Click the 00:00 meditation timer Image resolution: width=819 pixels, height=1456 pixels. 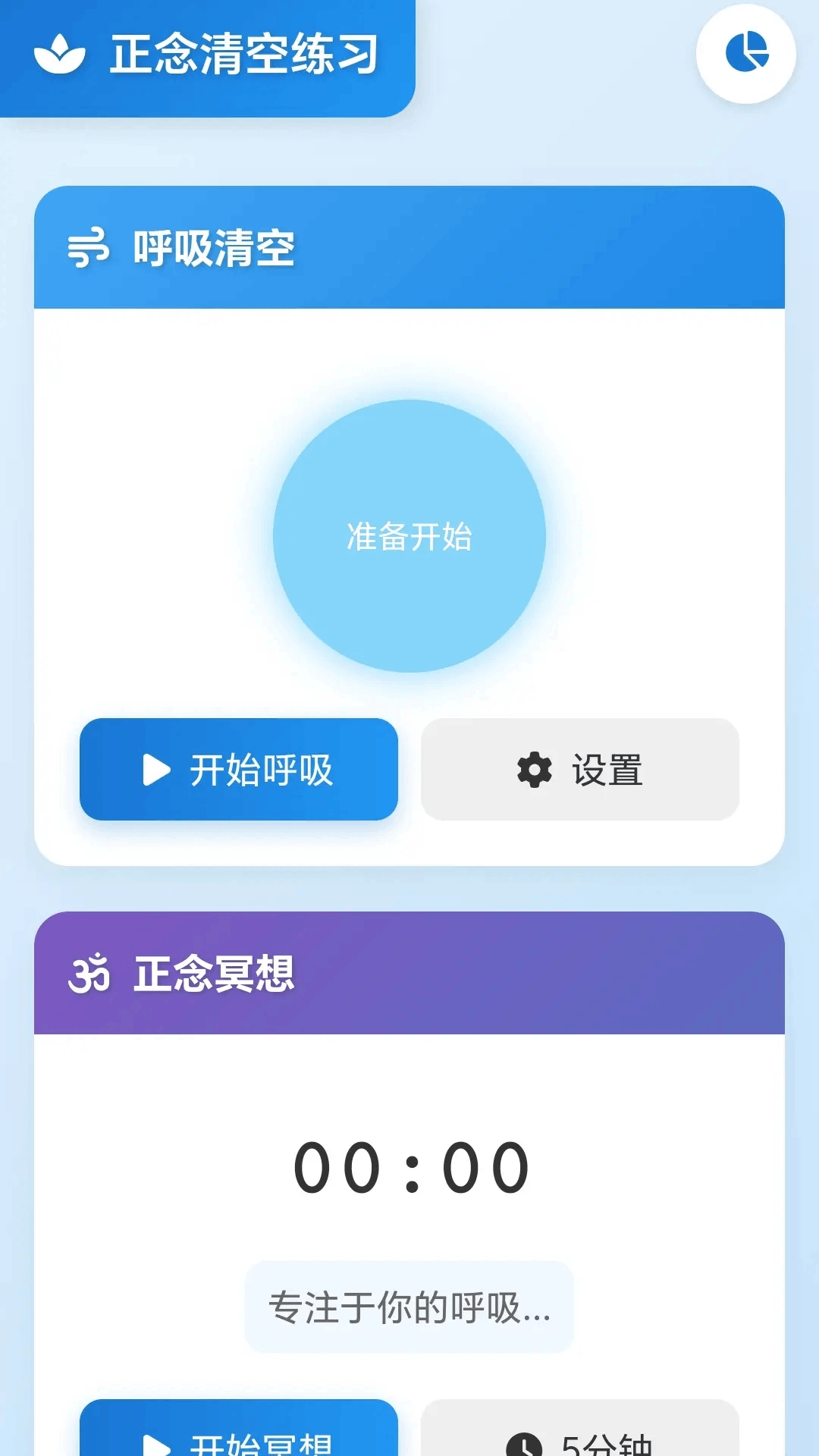point(409,1168)
